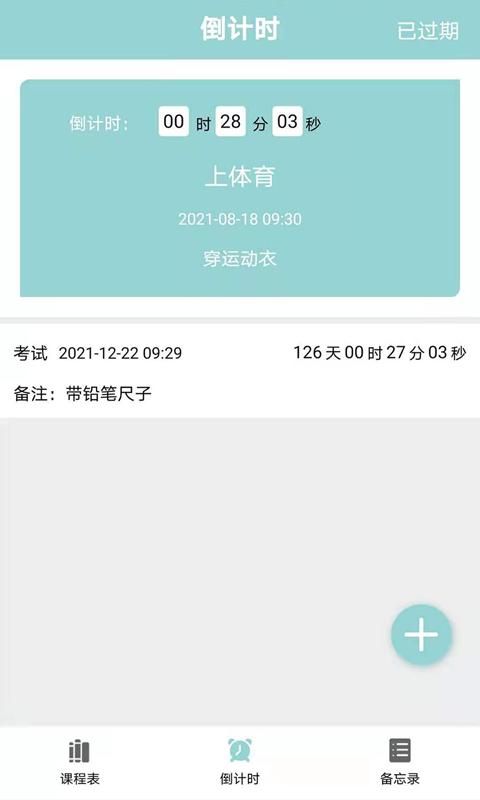Open the 上体育 countdown card

point(240,188)
